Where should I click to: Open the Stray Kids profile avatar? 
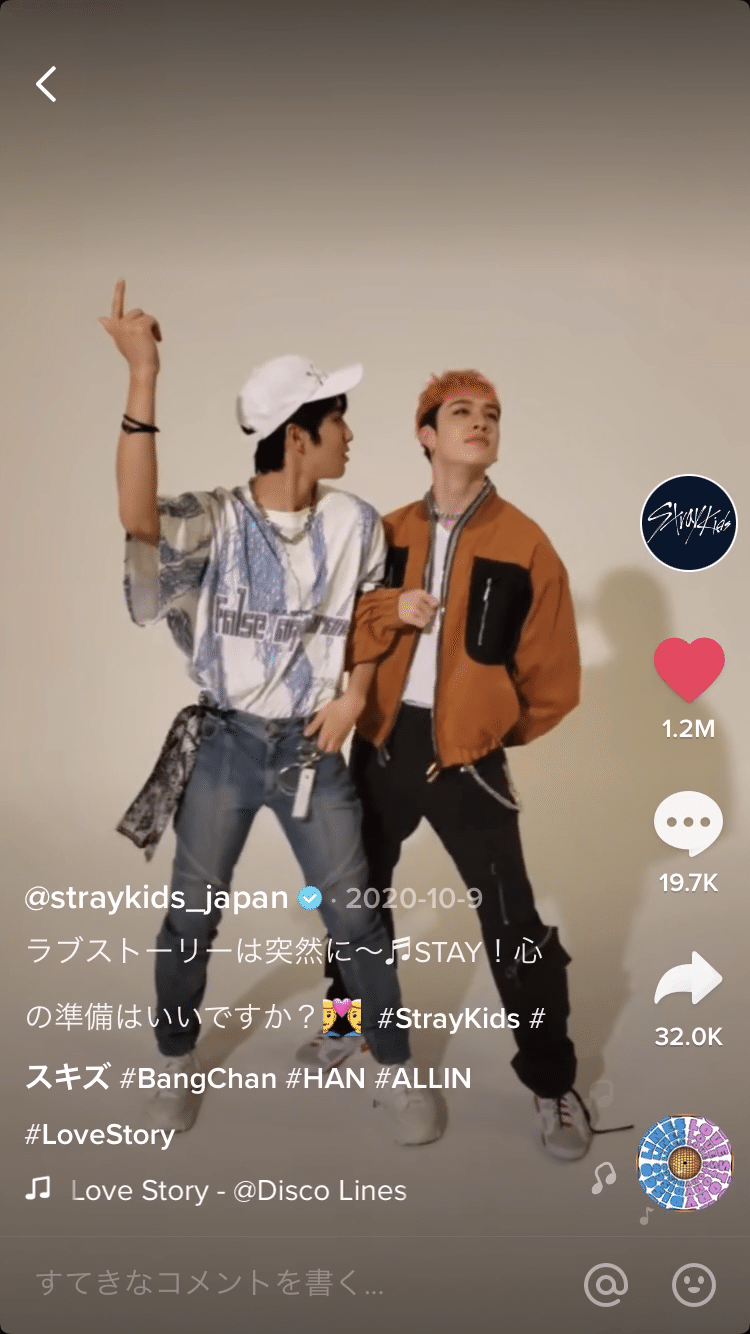click(688, 523)
